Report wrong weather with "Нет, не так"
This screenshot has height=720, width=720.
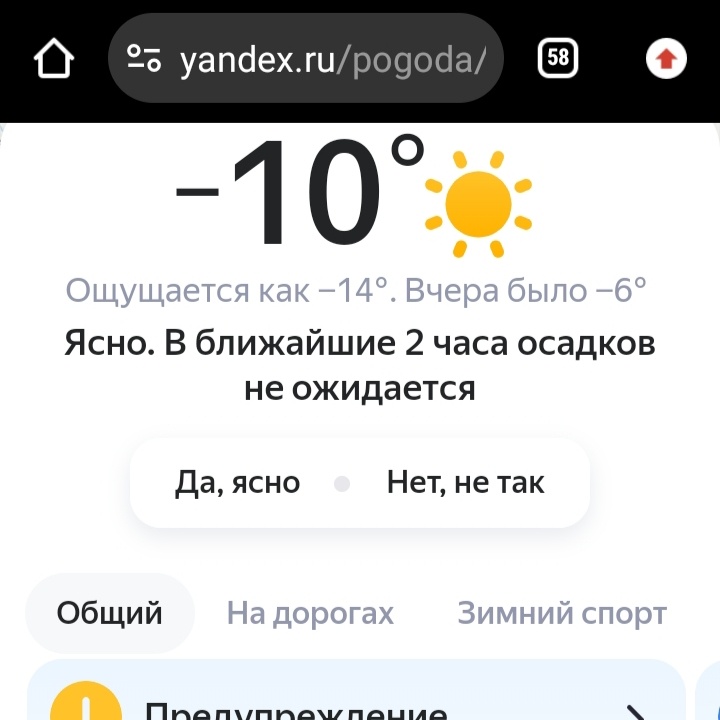point(466,483)
